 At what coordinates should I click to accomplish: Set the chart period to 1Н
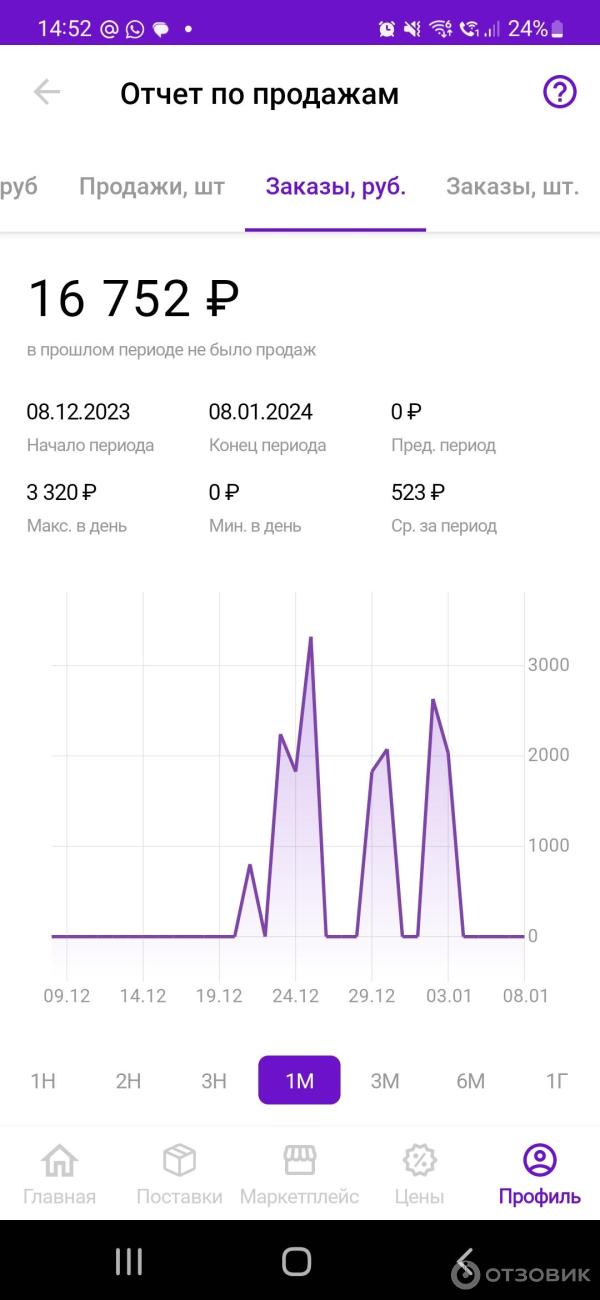[x=43, y=1080]
